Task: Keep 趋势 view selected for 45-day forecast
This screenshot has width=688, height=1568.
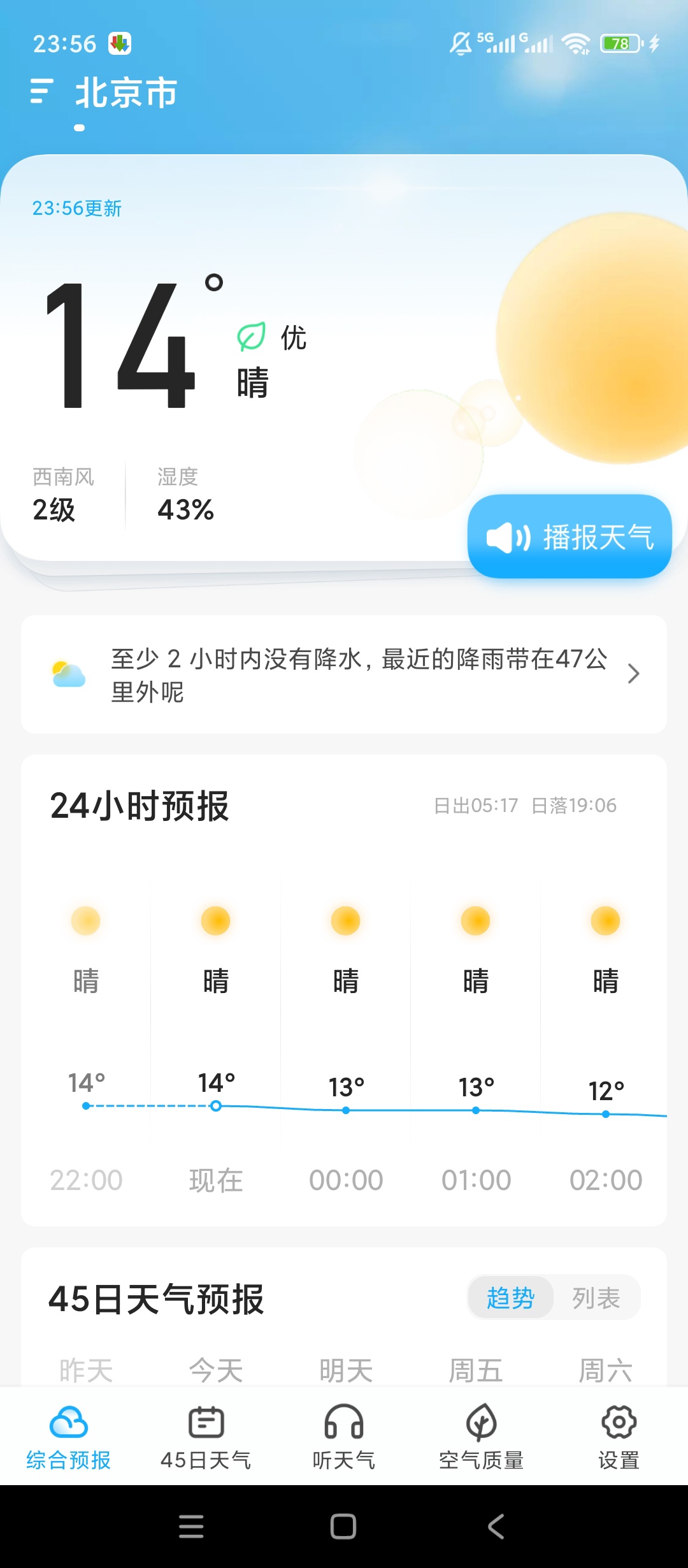Action: [x=510, y=1297]
